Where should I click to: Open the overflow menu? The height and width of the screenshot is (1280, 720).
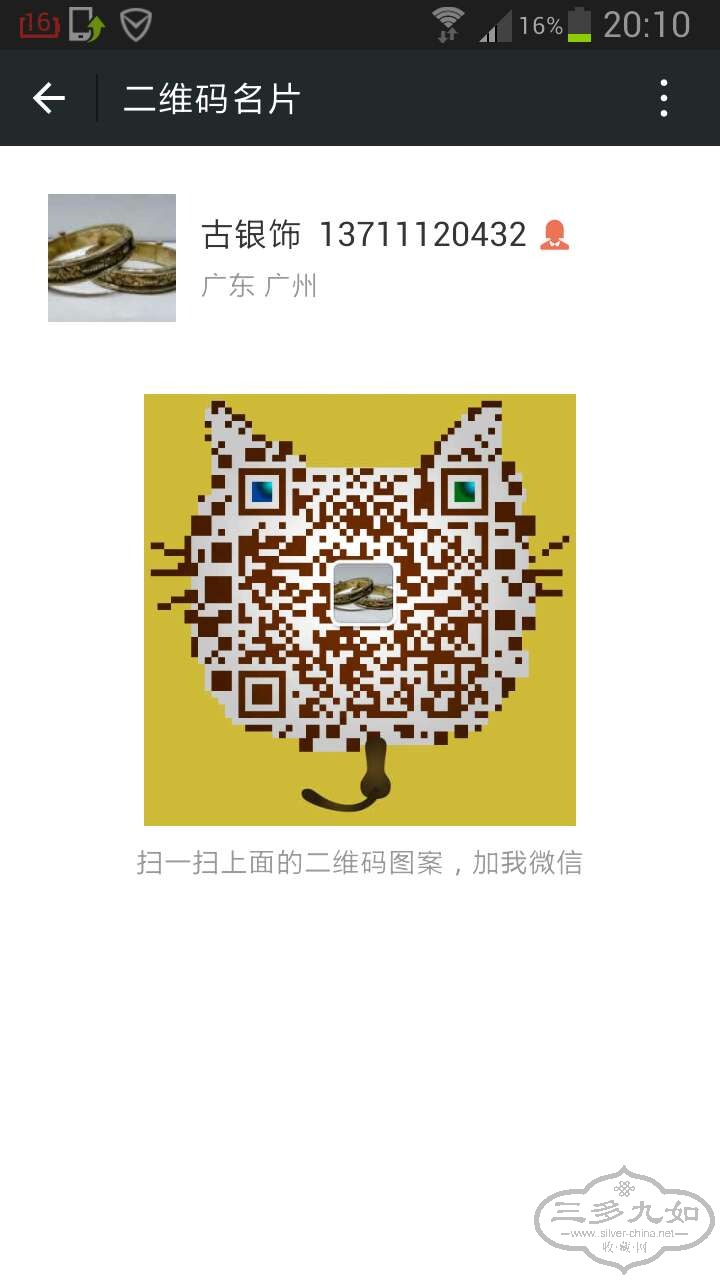pyautogui.click(x=664, y=98)
